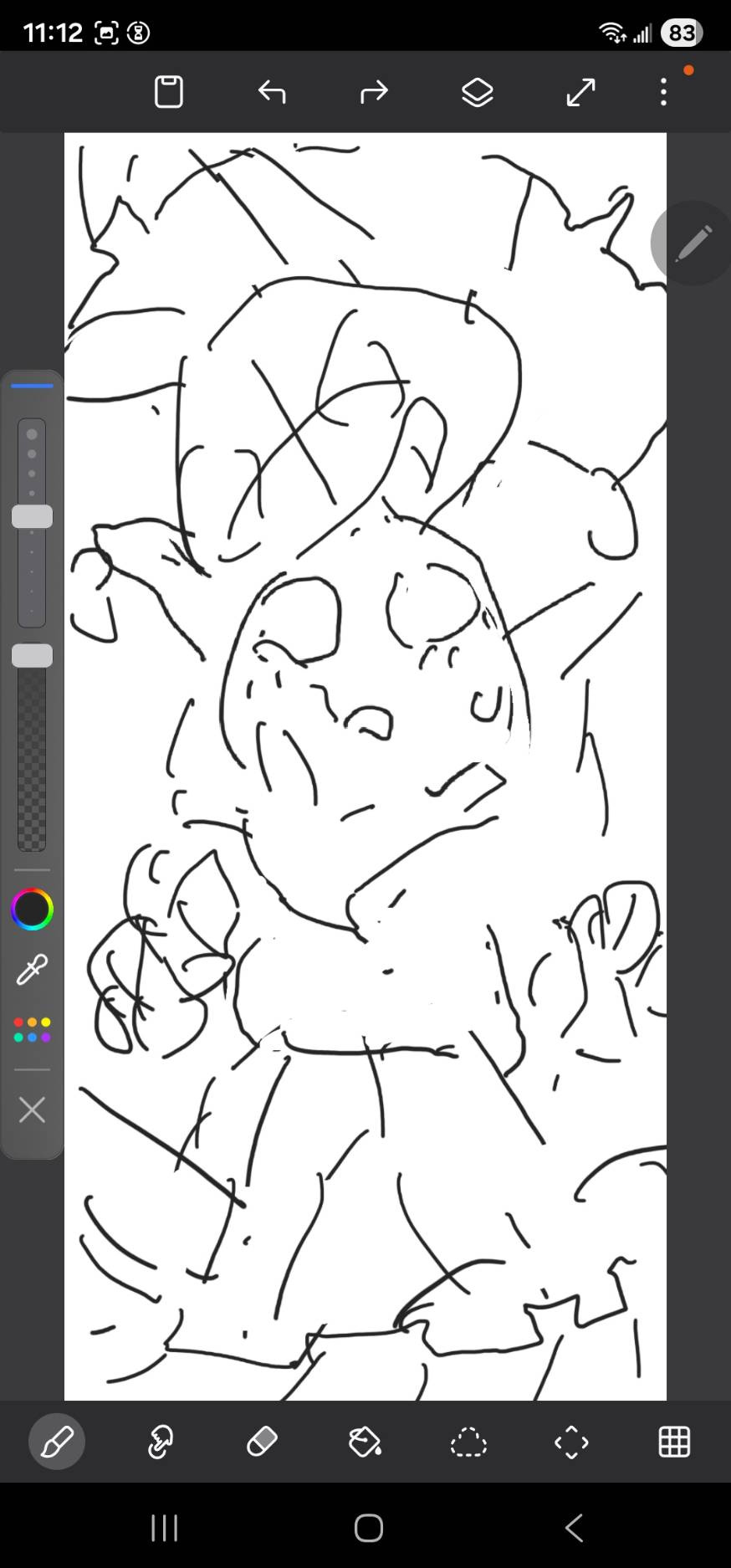Expand canvas to full screen
This screenshot has width=731, height=1568.
[580, 92]
